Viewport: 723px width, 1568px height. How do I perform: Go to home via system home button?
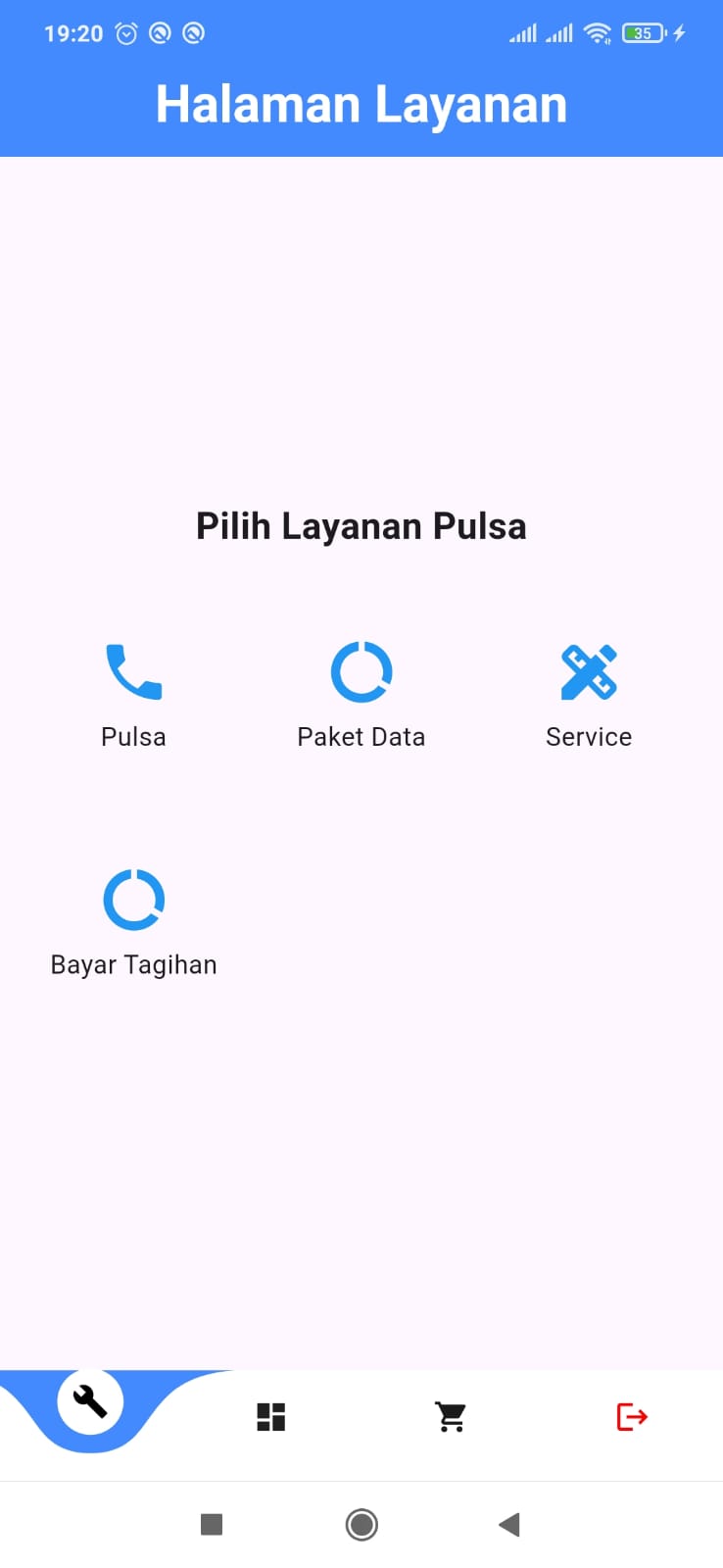coord(361,1524)
